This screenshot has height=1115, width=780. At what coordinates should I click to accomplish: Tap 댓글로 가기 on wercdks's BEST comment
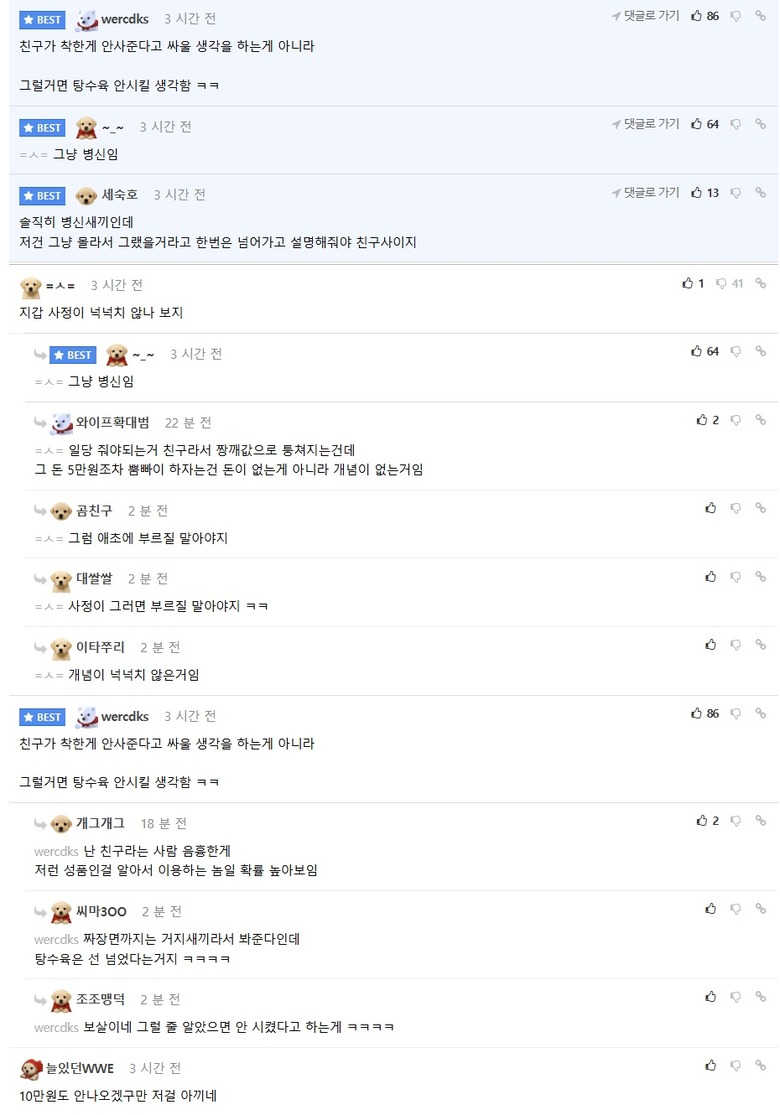coord(645,16)
